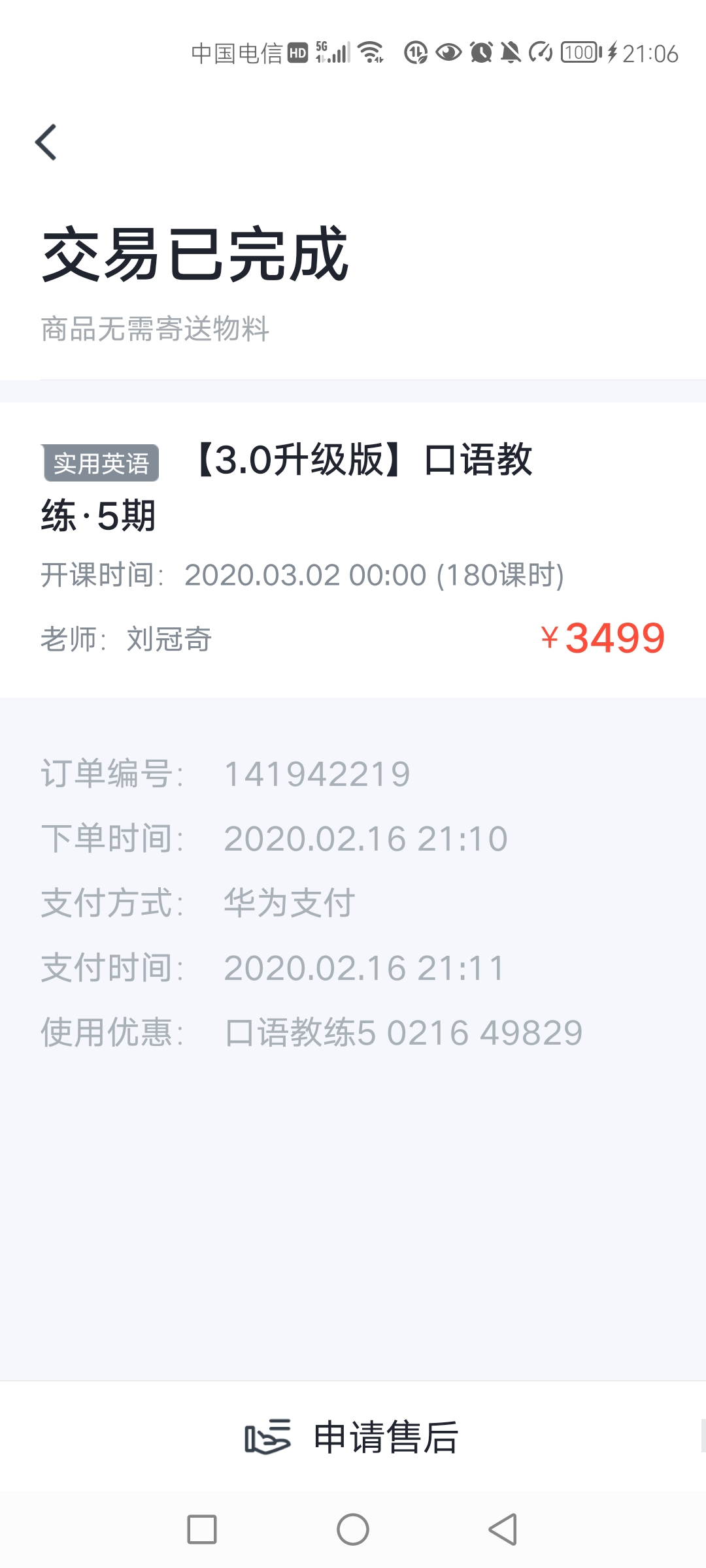Tap the 实用英语 category tag
Image resolution: width=706 pixels, height=1568 pixels.
101,464
